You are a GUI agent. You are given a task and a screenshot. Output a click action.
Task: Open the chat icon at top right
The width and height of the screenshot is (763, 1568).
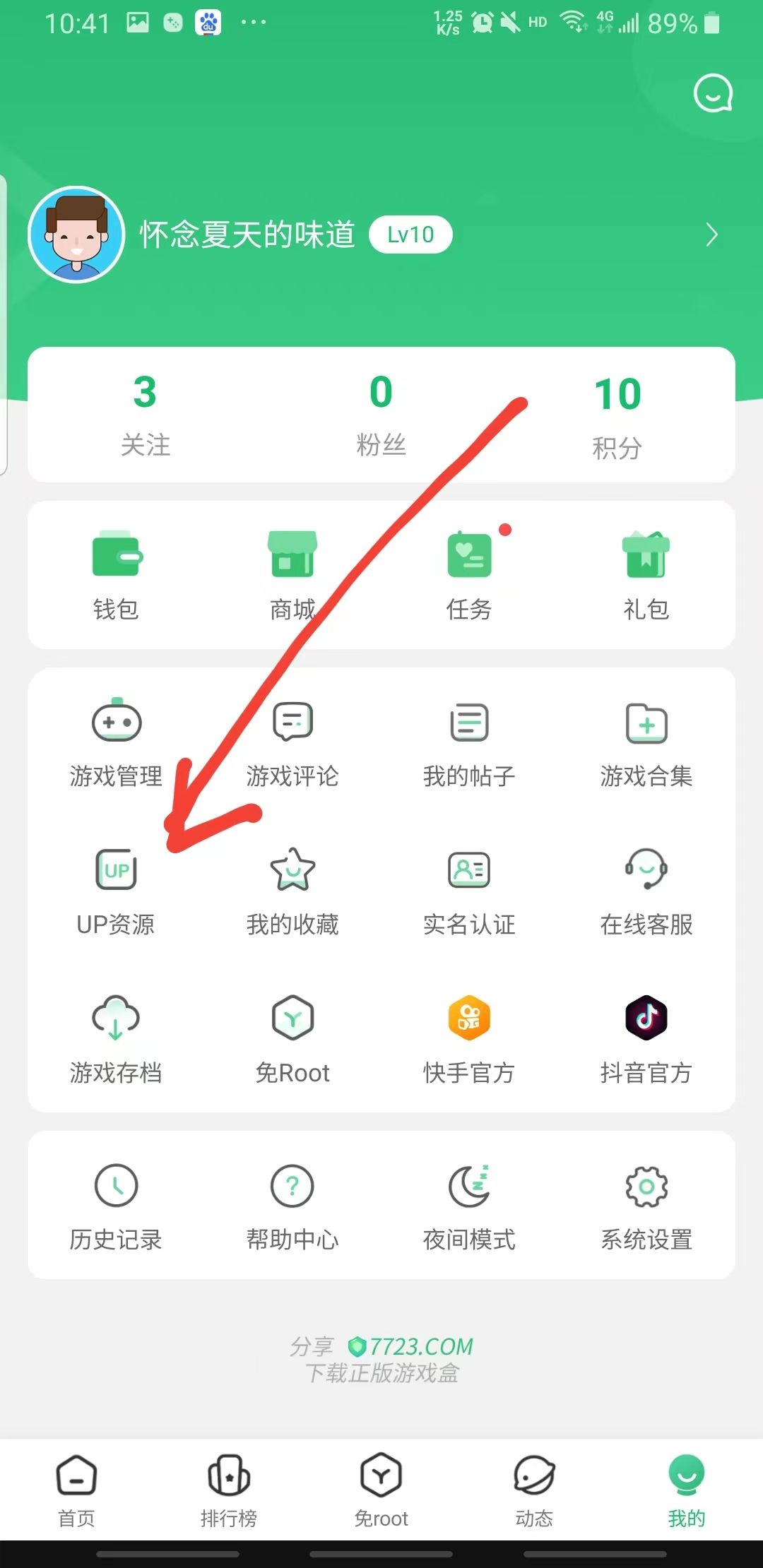[x=713, y=94]
